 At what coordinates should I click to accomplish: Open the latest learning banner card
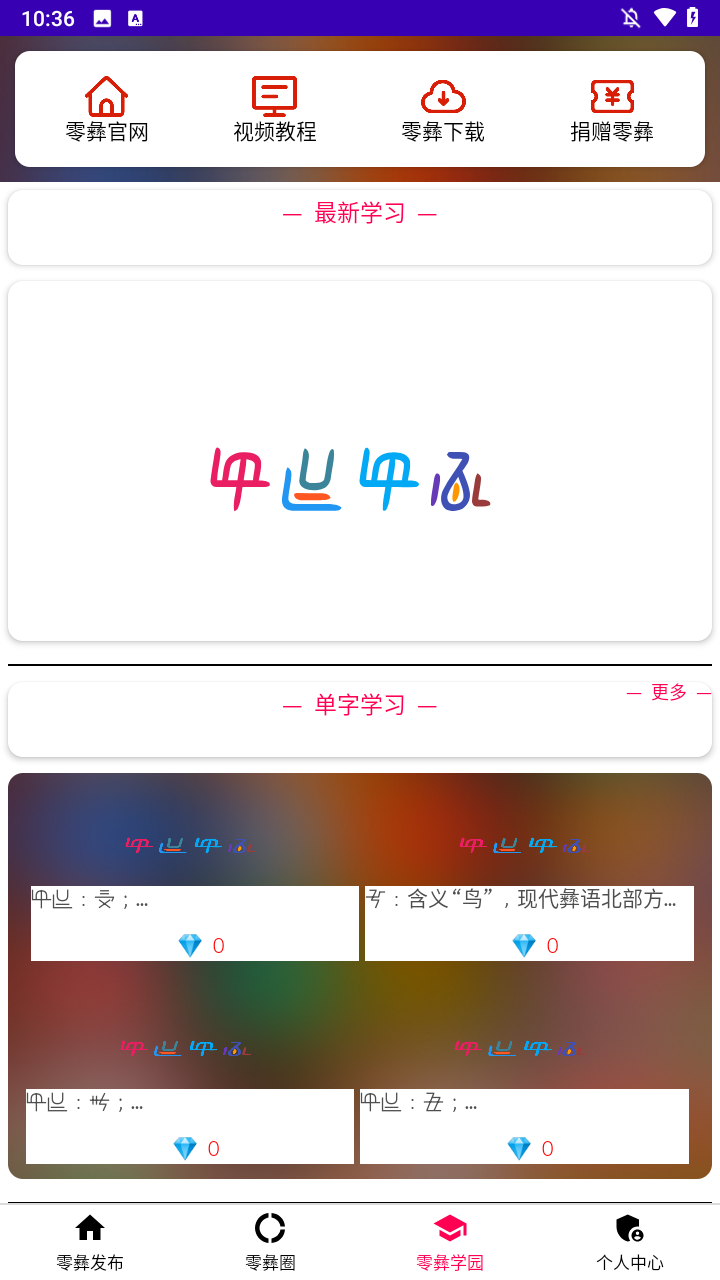pos(360,461)
